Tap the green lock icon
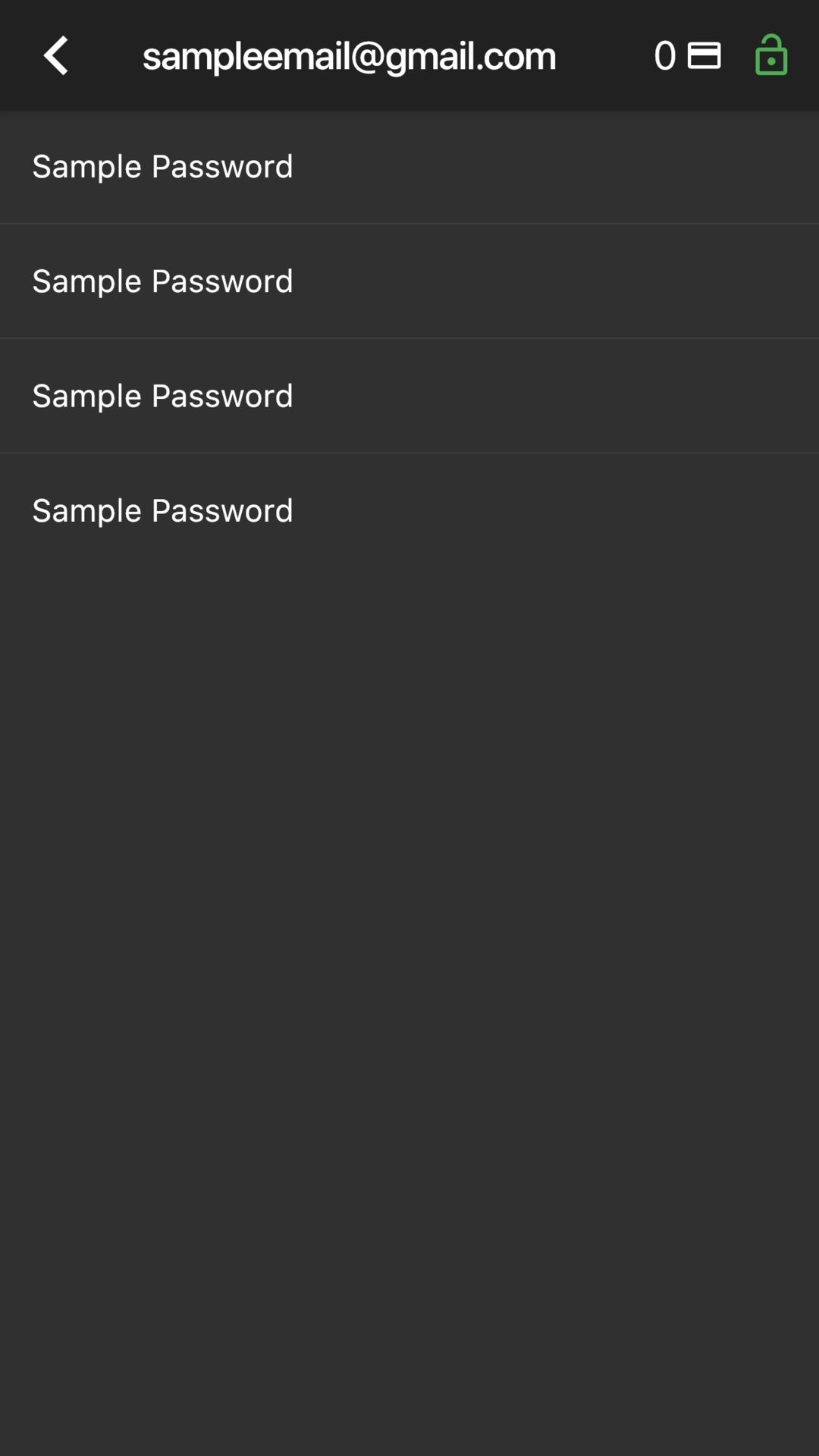This screenshot has height=1456, width=819. 771,55
